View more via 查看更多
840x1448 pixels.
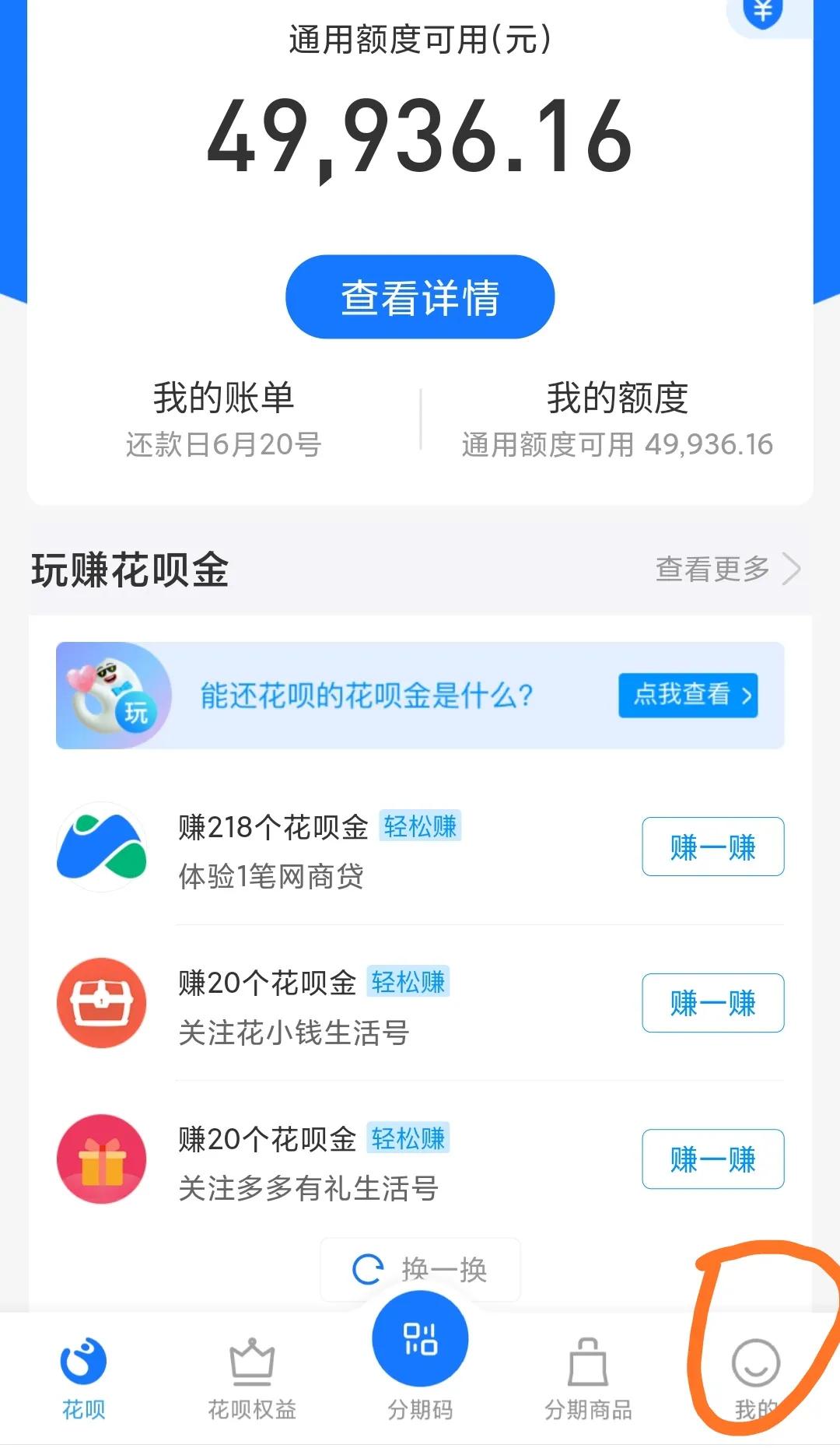(726, 569)
